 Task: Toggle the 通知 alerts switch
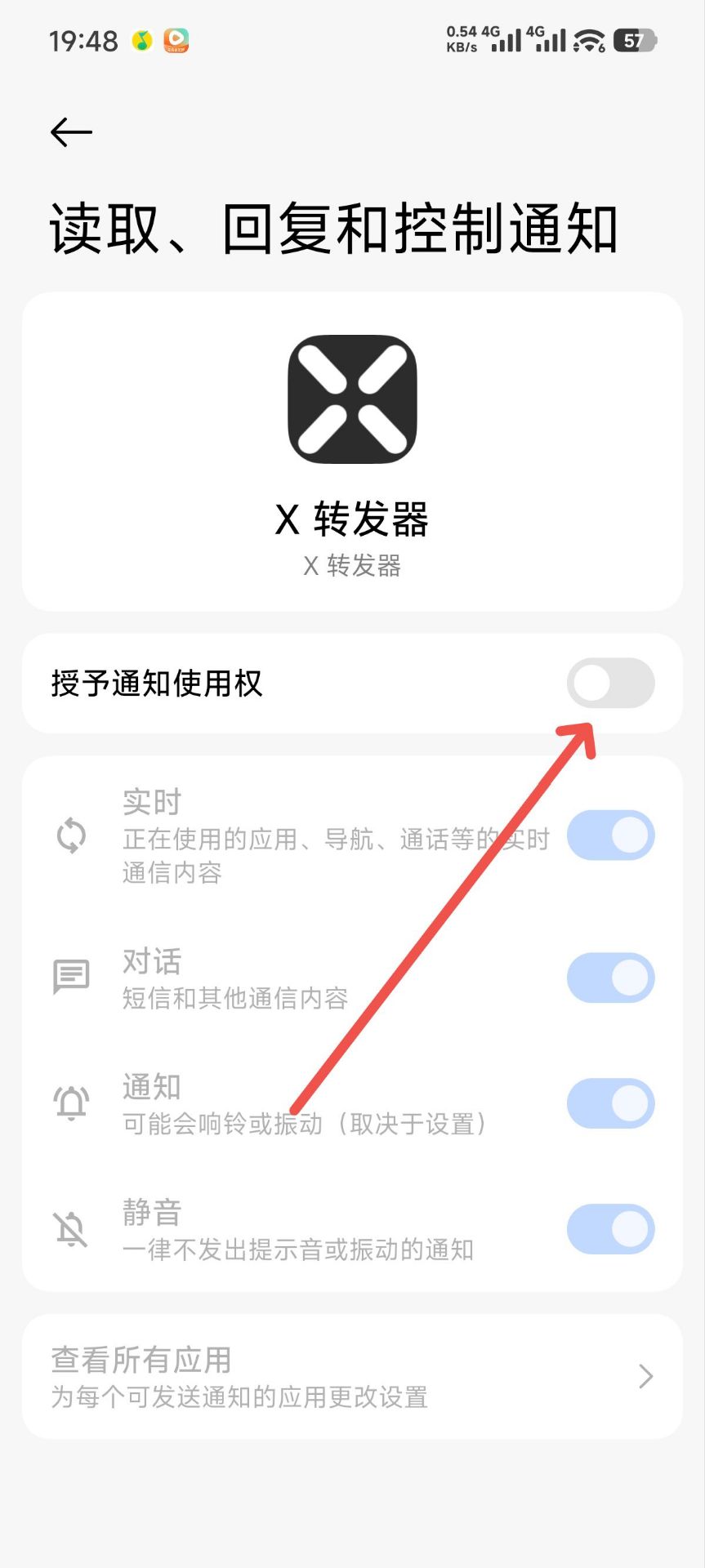pyautogui.click(x=610, y=1103)
